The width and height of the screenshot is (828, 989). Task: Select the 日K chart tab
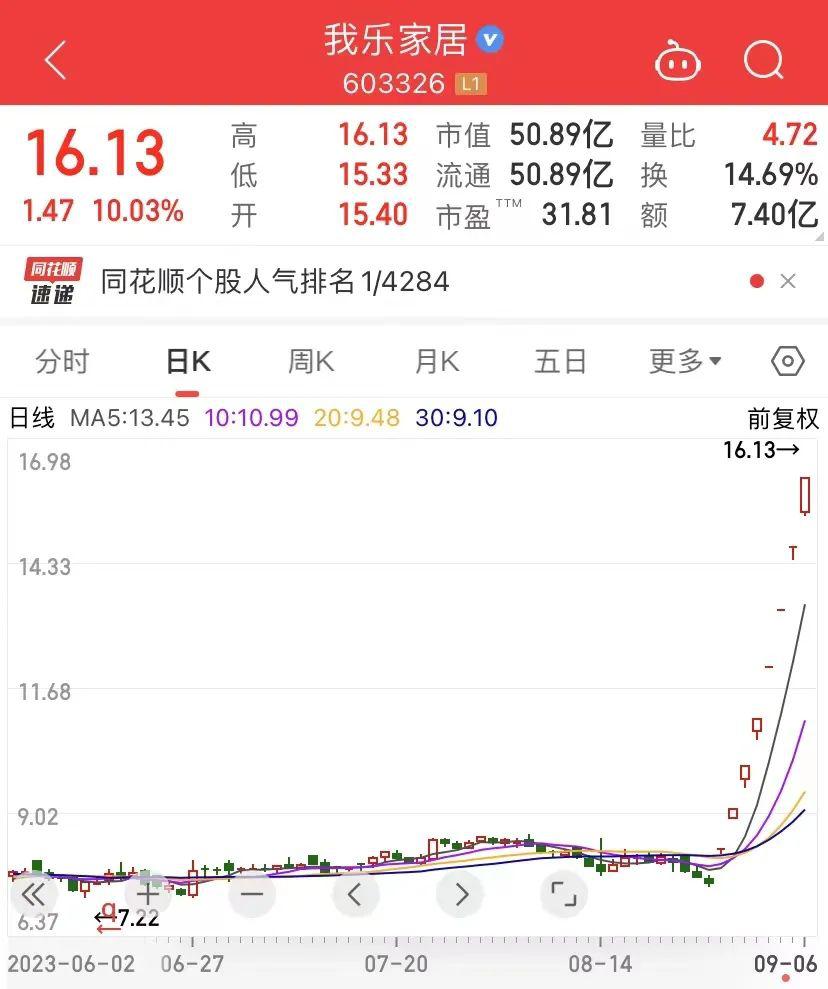pos(188,361)
